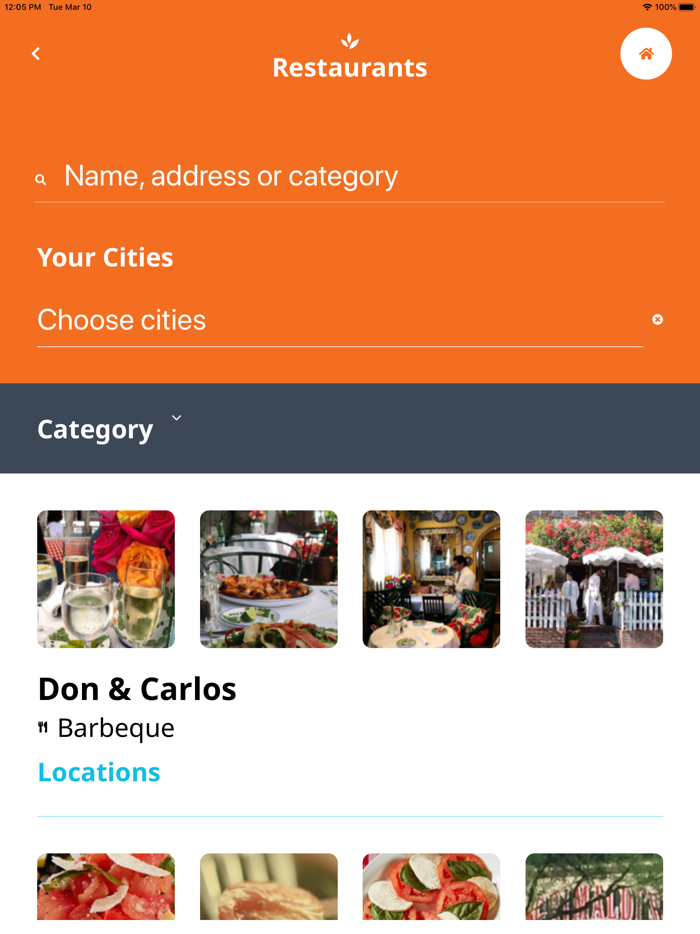Go back using the arrow icon
Viewport: 700px width, 934px height.
pyautogui.click(x=36, y=54)
